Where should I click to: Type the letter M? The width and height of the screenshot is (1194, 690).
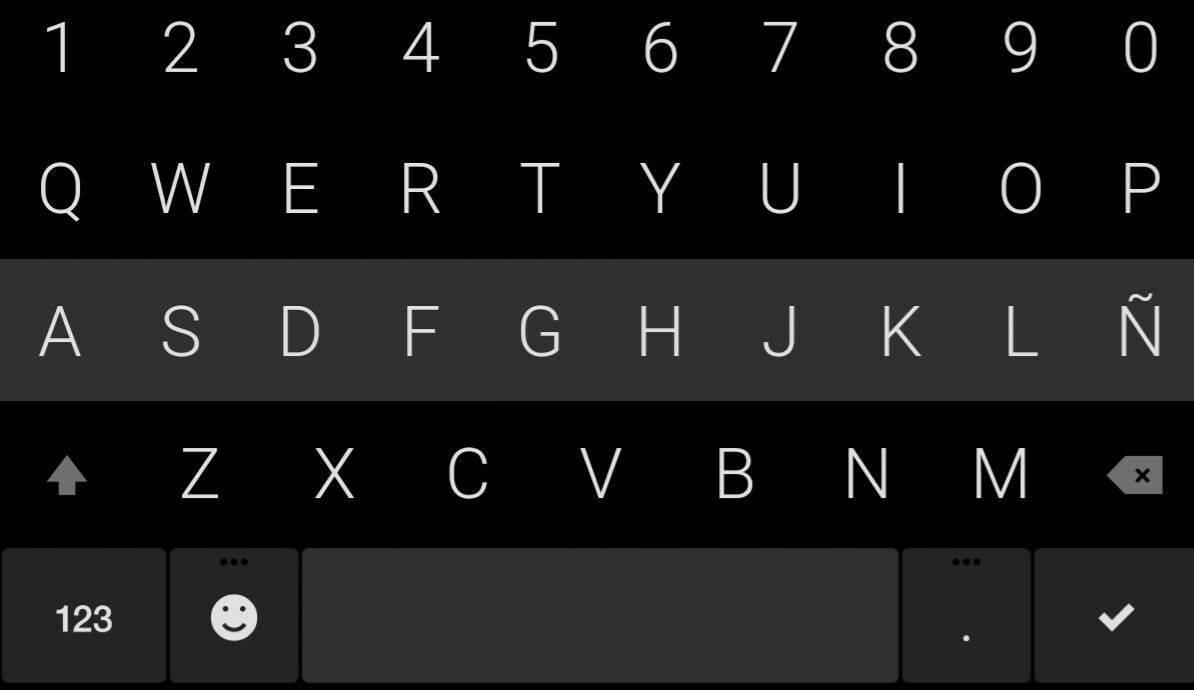(x=1000, y=474)
